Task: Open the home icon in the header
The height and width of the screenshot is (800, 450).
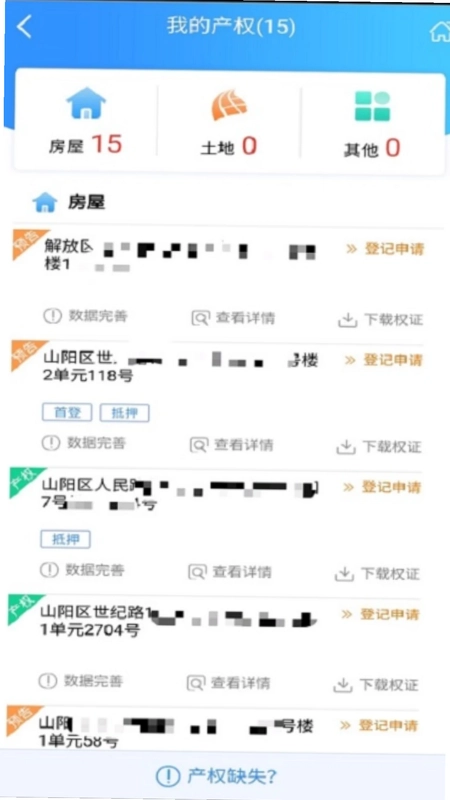Action: (440, 31)
